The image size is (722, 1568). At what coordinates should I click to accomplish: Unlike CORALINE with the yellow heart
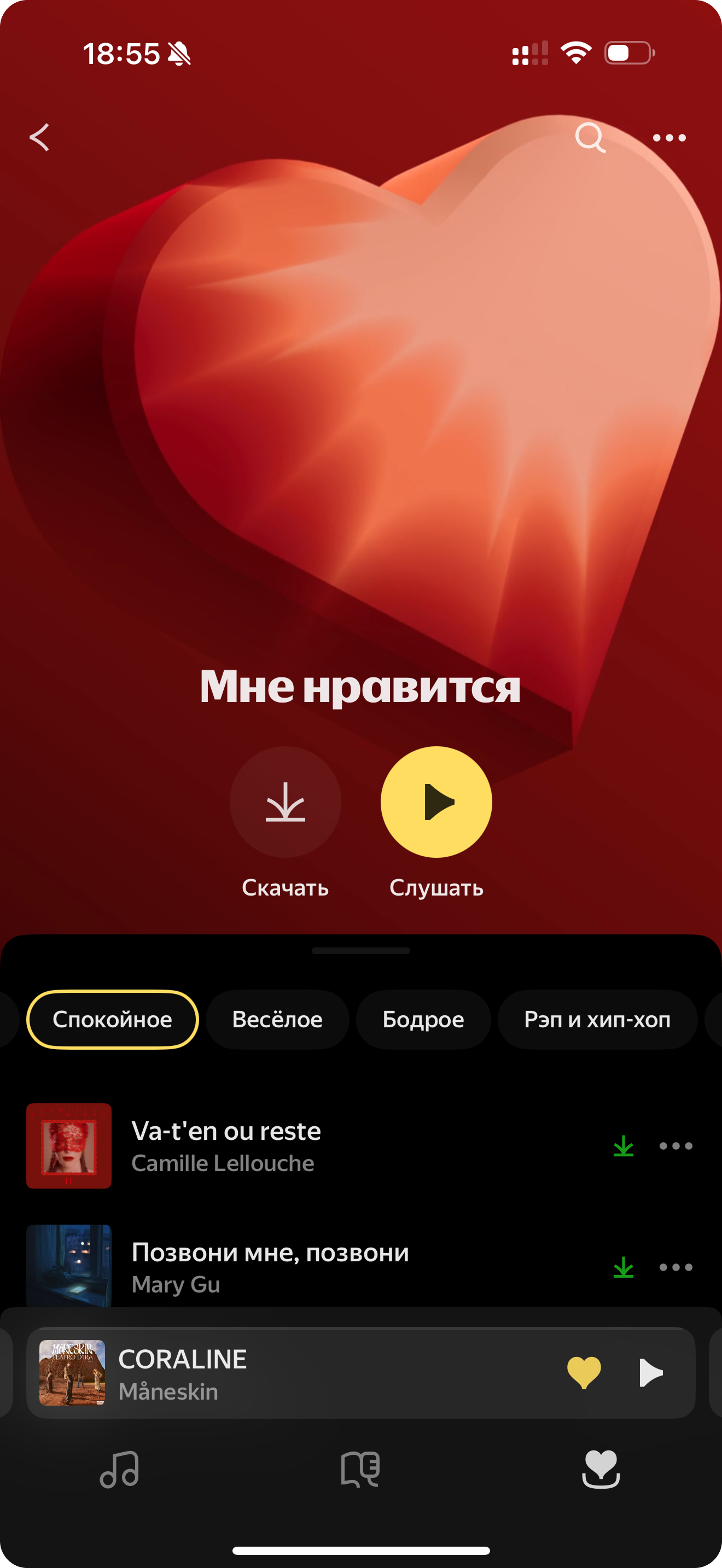[584, 1373]
